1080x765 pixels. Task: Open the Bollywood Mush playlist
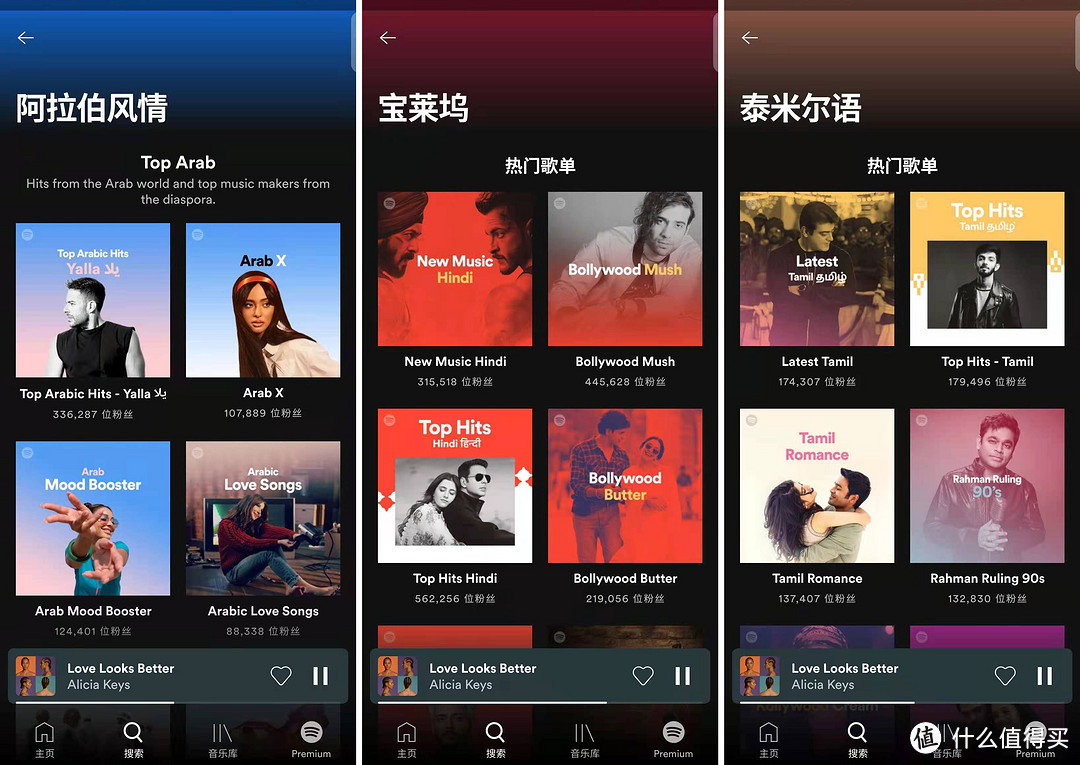click(625, 269)
